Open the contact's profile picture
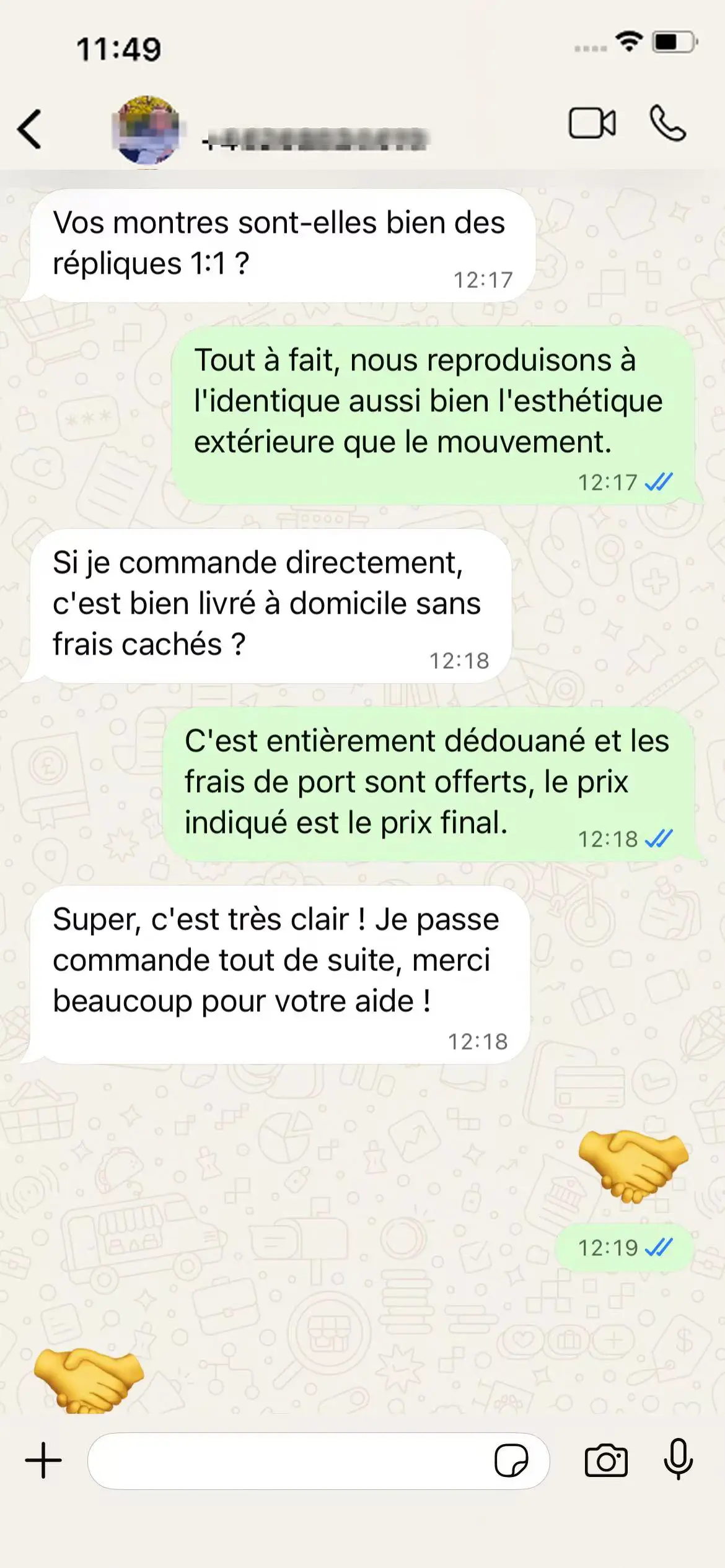 pos(147,130)
